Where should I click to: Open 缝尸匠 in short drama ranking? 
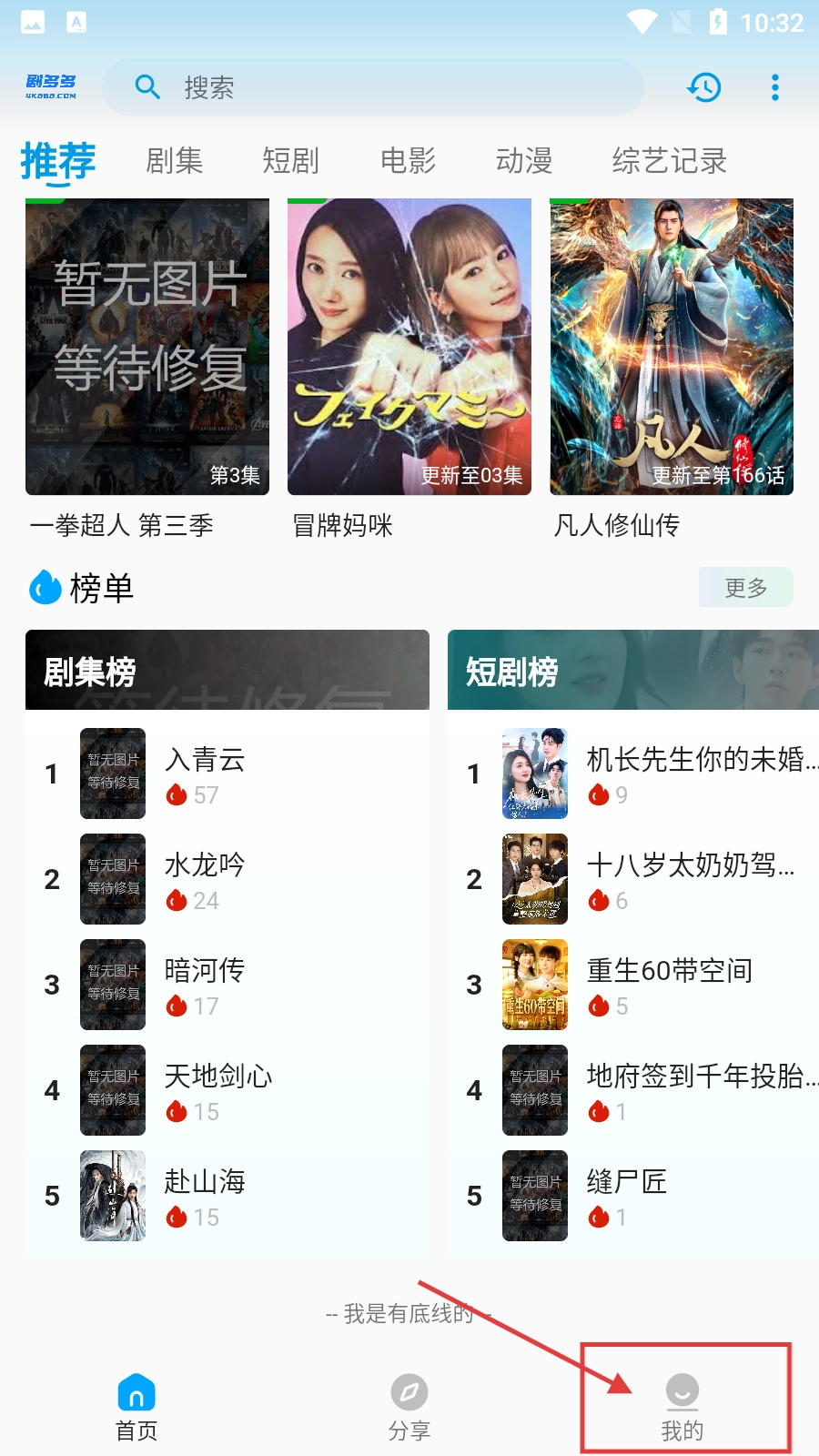627,1196
